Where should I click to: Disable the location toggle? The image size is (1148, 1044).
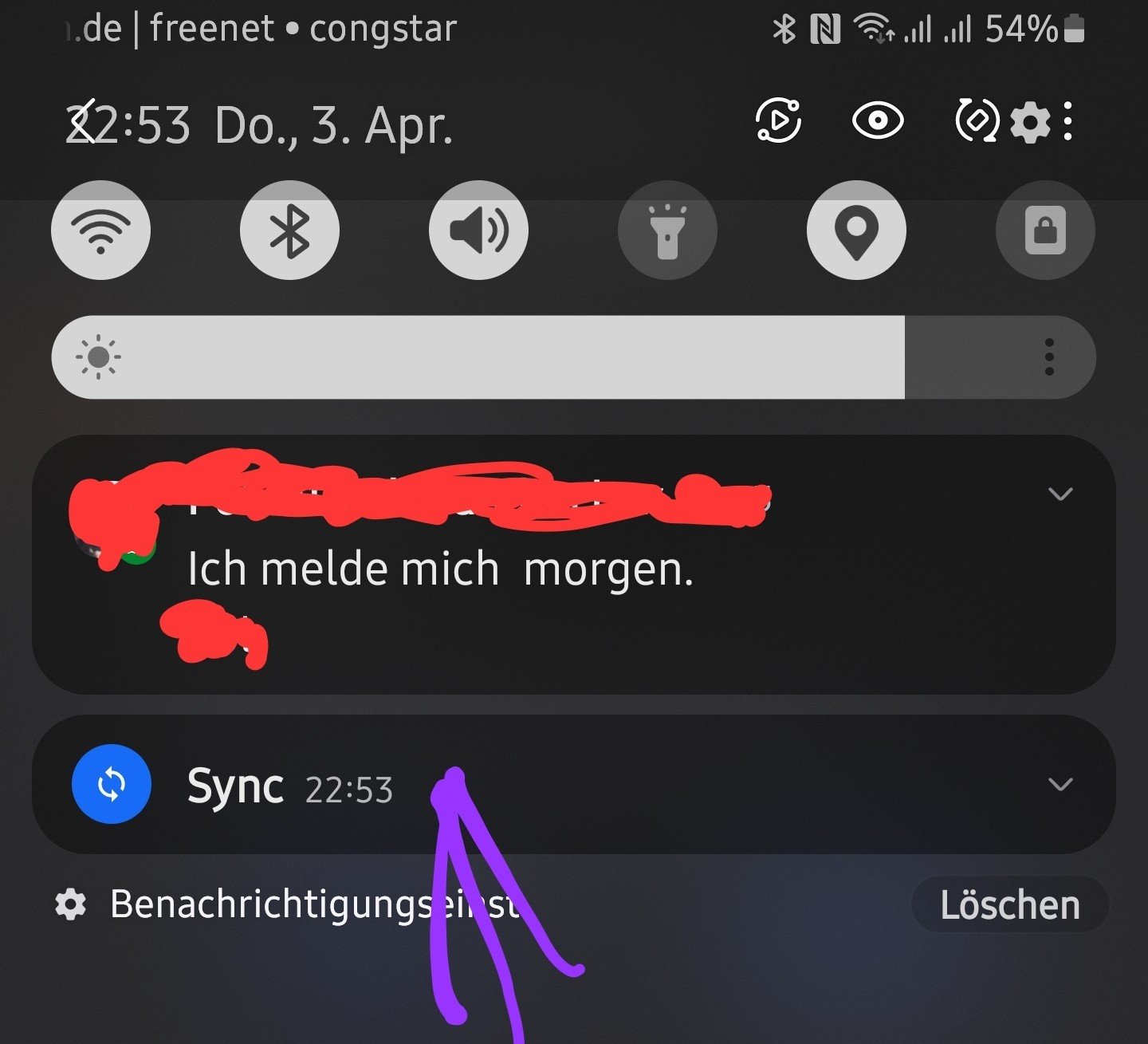click(856, 230)
